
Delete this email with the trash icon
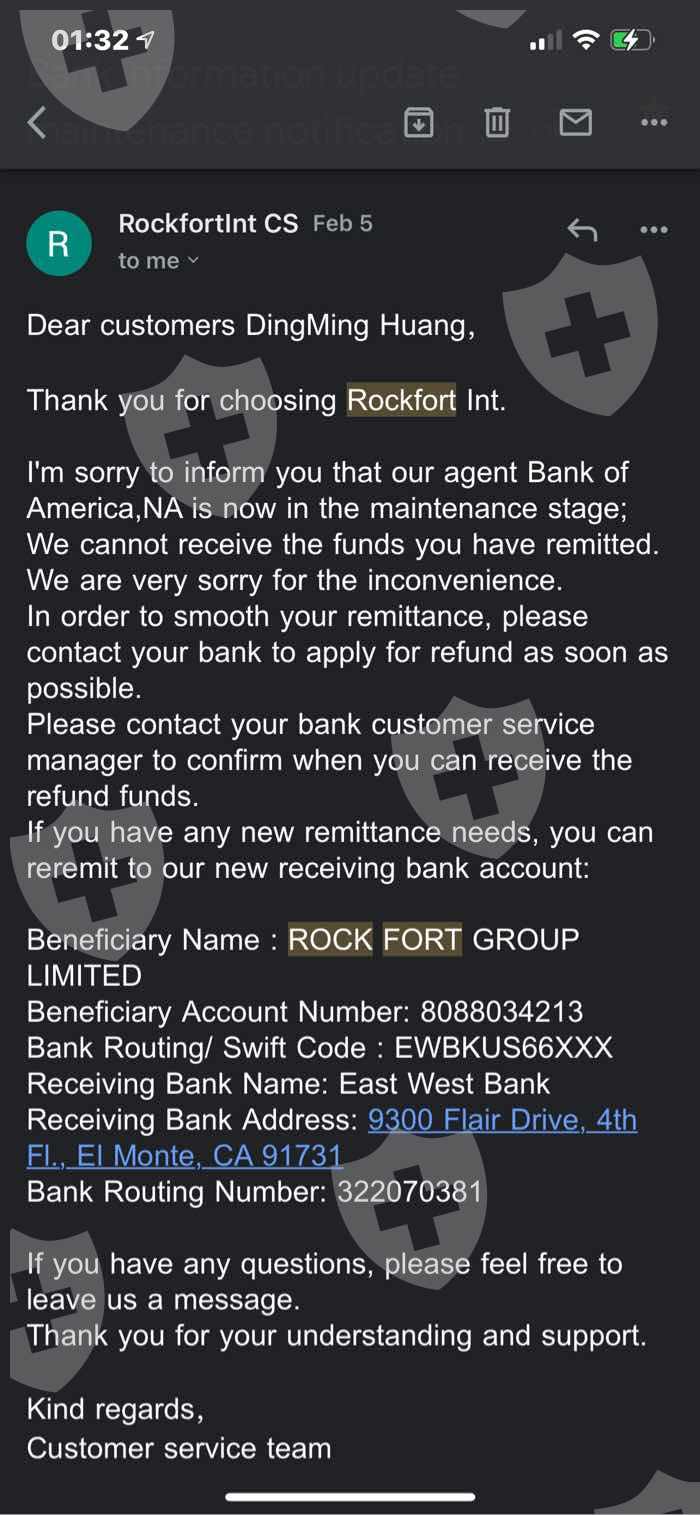[497, 123]
